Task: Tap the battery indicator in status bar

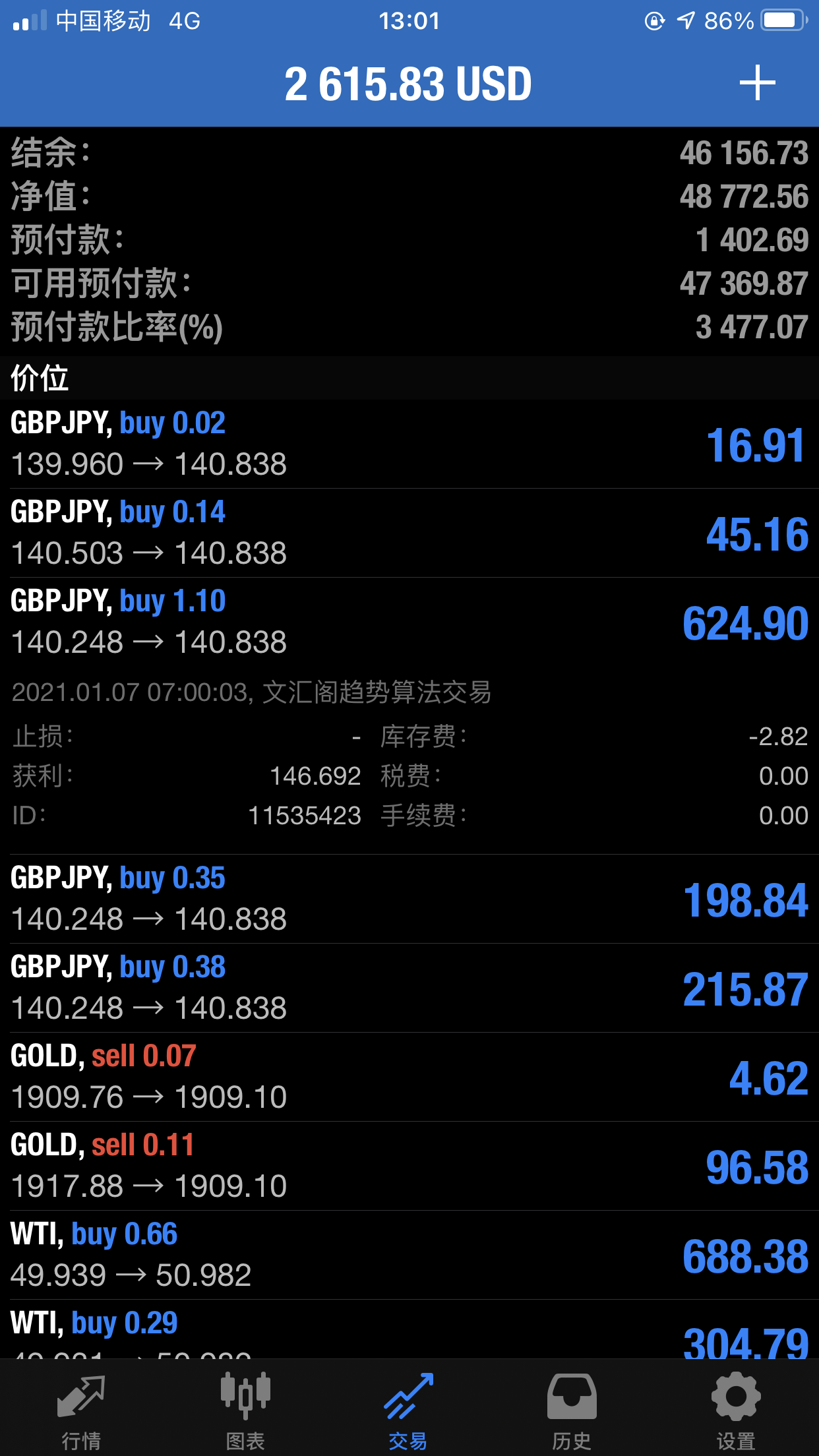Action: 781,20
